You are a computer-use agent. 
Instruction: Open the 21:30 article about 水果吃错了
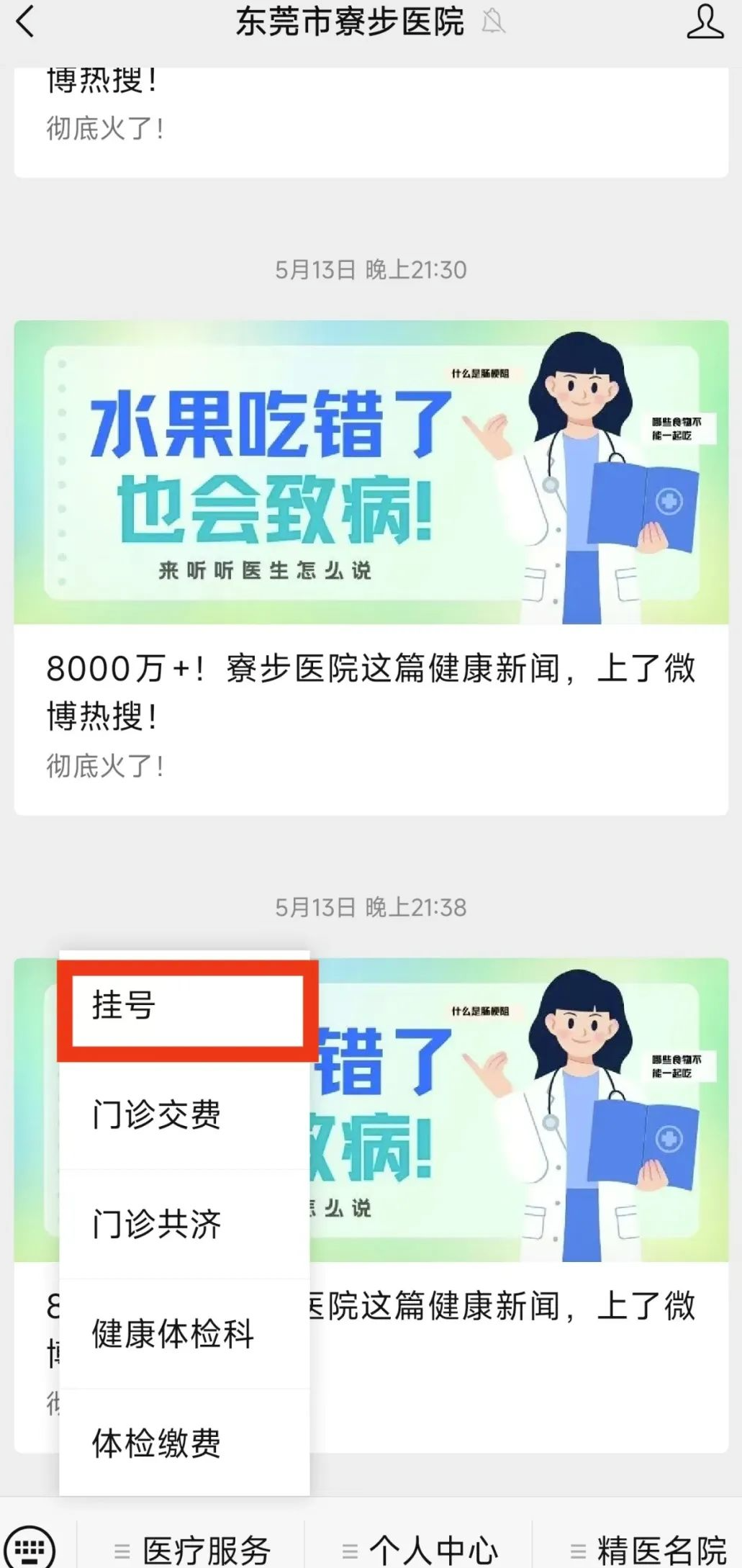coord(371,567)
